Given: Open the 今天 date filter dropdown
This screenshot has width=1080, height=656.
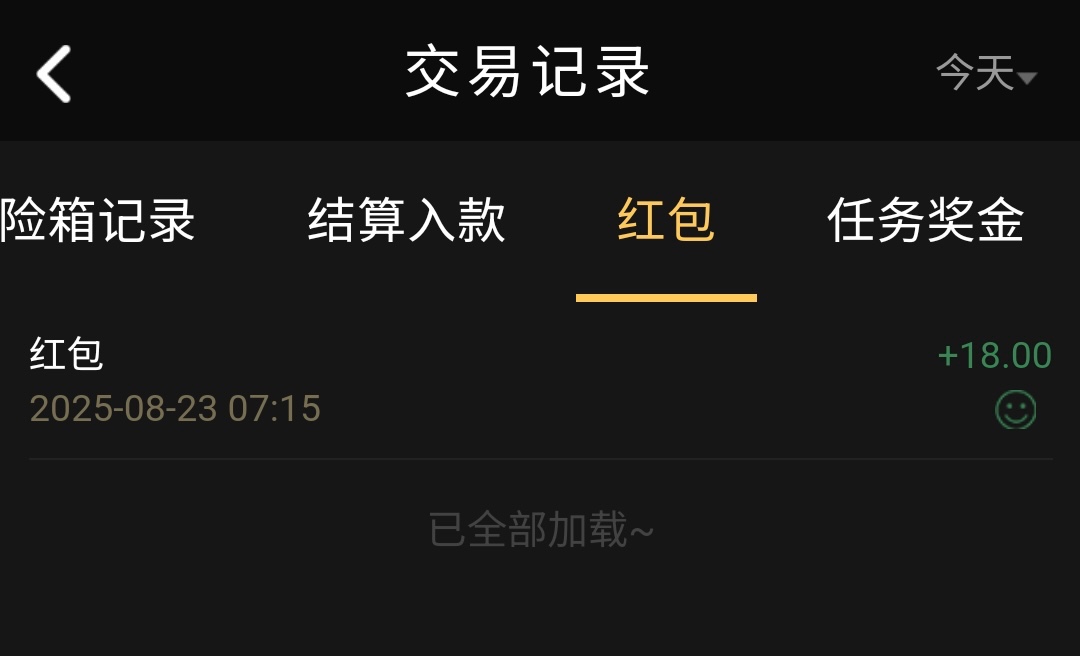Looking at the screenshot, I should [x=985, y=74].
